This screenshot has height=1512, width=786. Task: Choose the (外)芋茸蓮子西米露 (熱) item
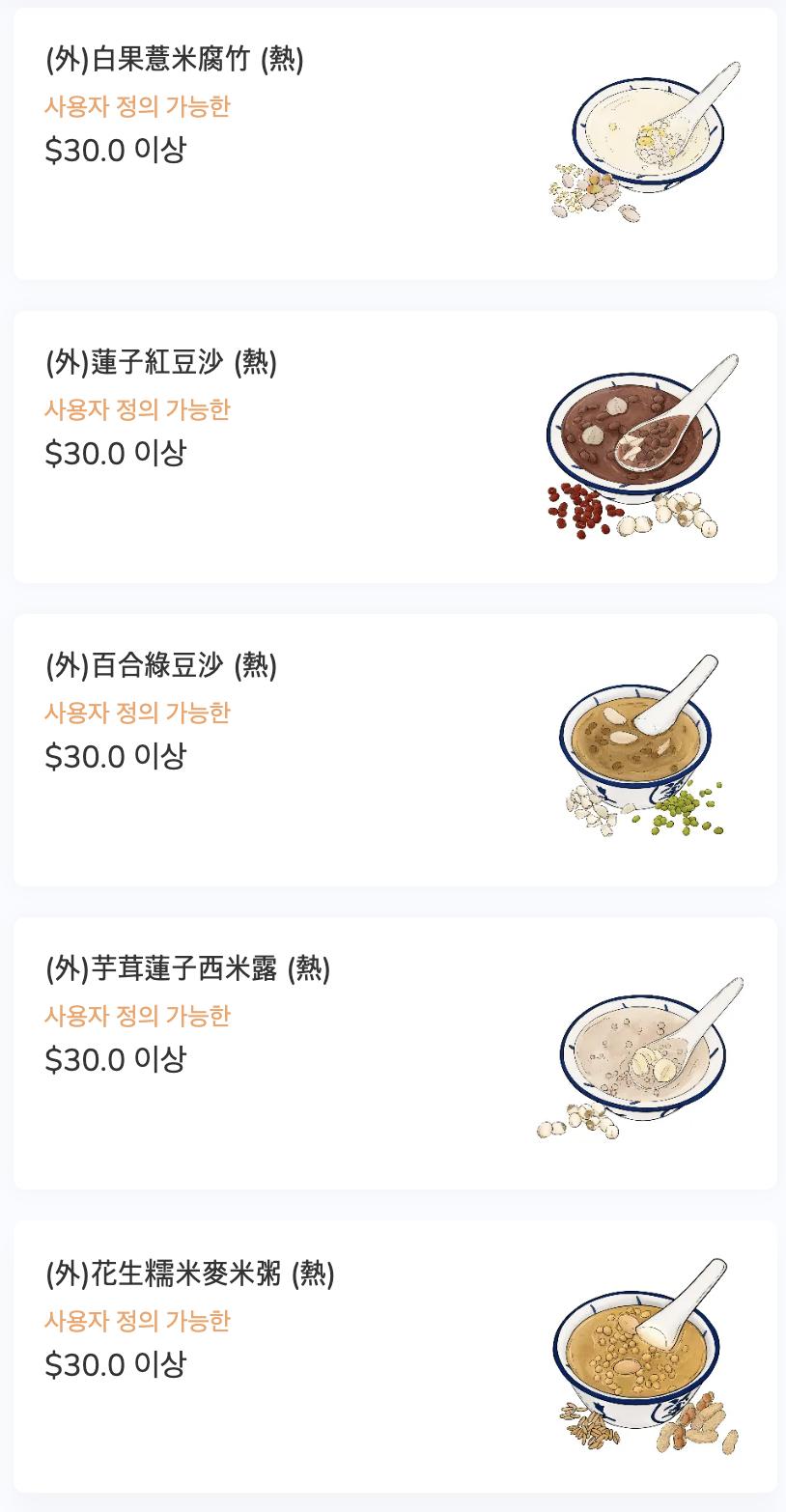pyautogui.click(x=394, y=1053)
